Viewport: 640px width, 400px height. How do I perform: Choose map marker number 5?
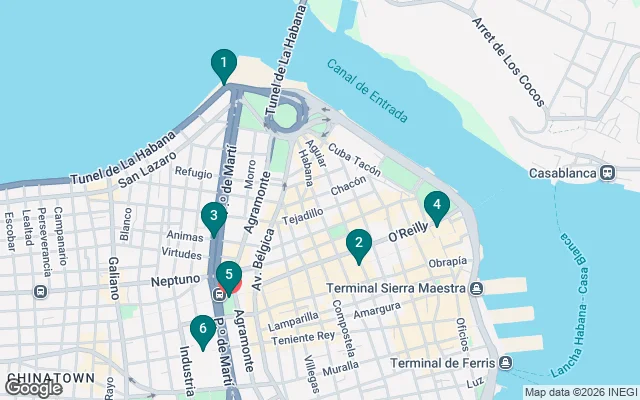(229, 275)
